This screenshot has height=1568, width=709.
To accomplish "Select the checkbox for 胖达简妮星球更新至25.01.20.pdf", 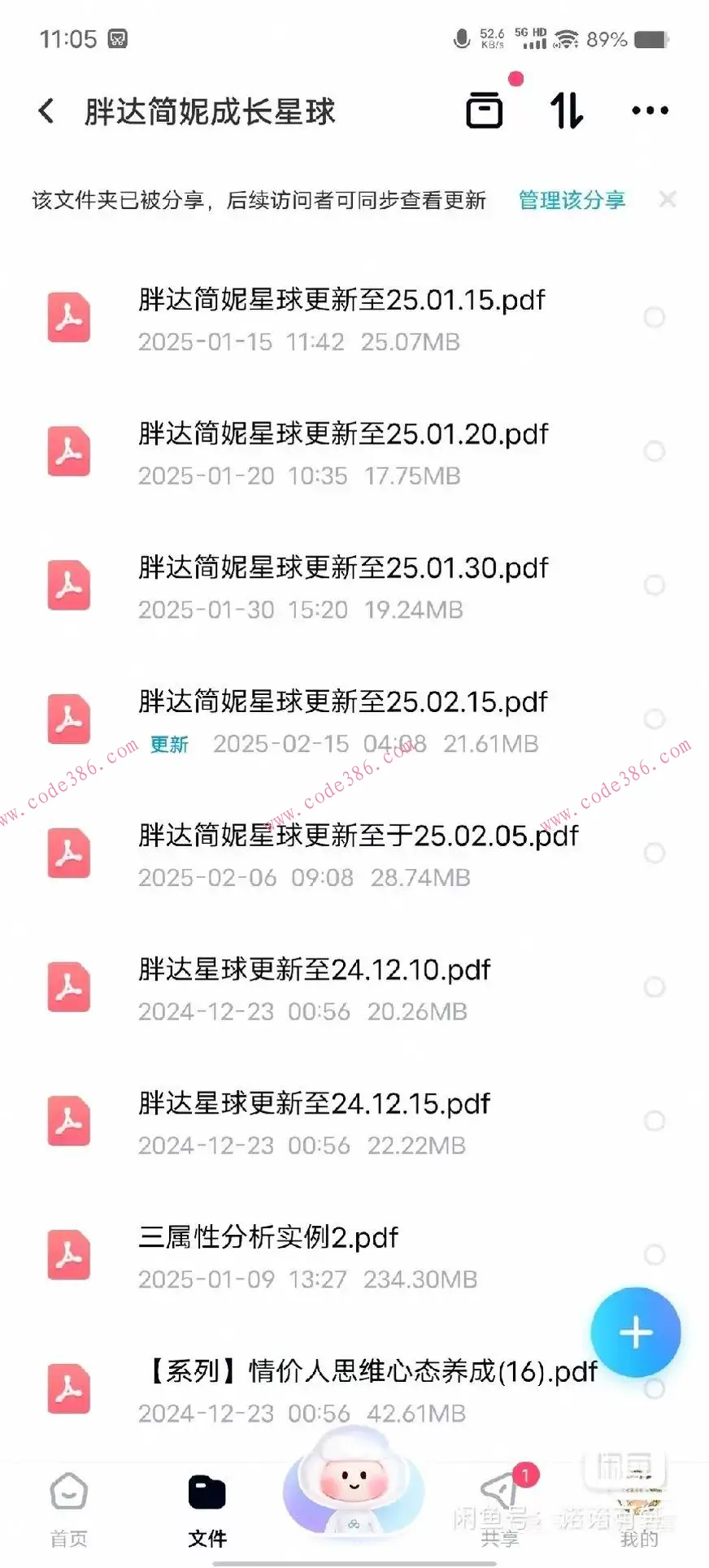I will [x=655, y=452].
